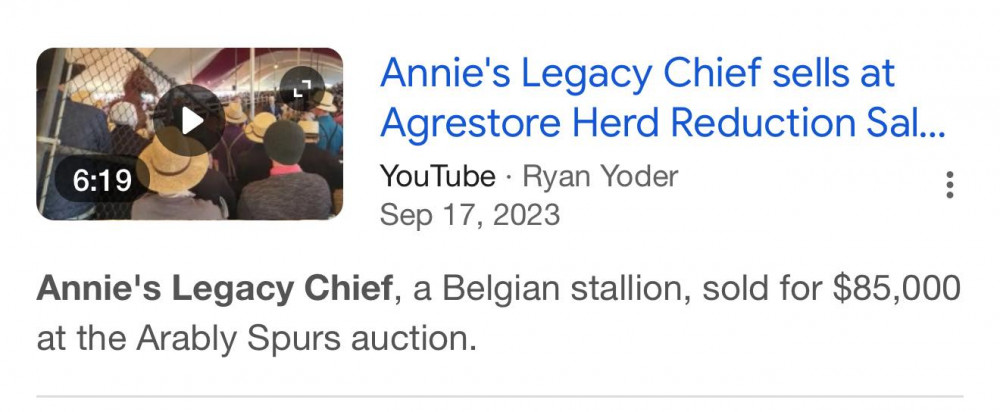This screenshot has width=1000, height=412.
Task: Play the Annie's Legacy Chief video thumbnail
Action: click(x=190, y=120)
